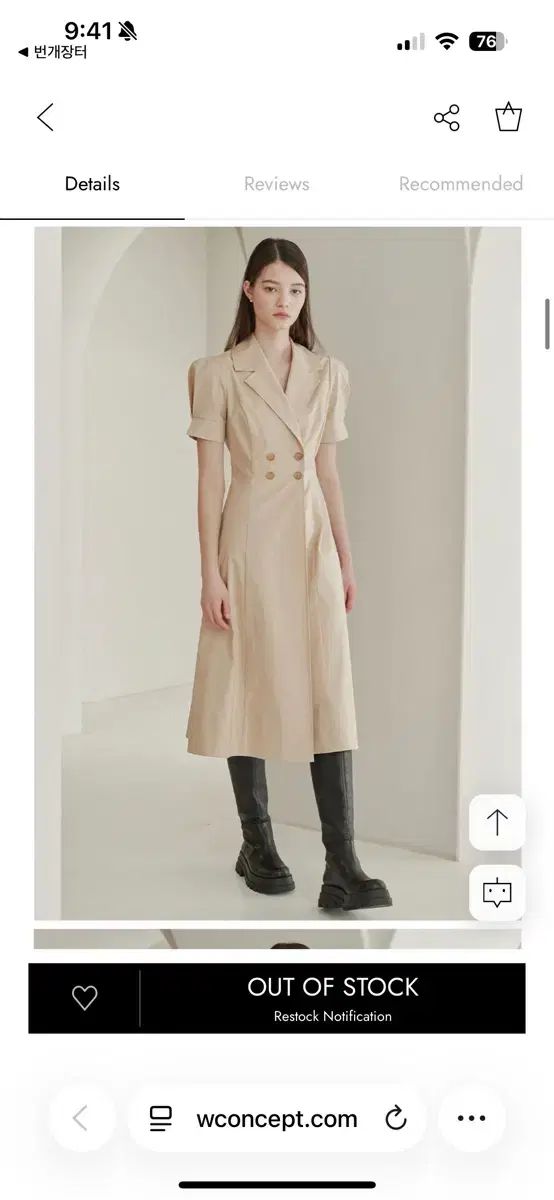Image resolution: width=554 pixels, height=1200 pixels.
Task: Open the wconcept.com address bar
Action: tap(277, 1118)
